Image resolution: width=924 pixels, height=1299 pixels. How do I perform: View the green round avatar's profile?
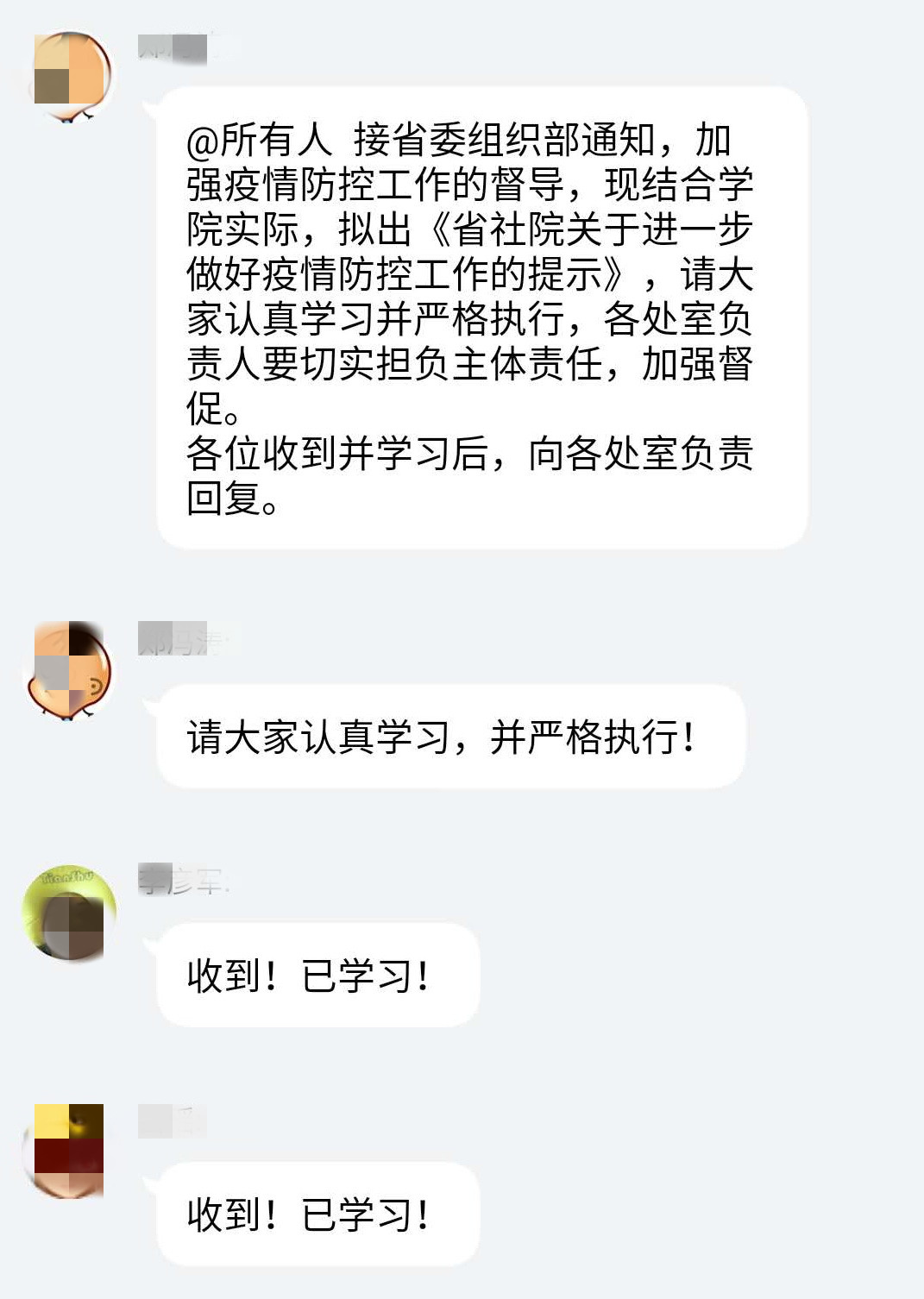point(68,913)
